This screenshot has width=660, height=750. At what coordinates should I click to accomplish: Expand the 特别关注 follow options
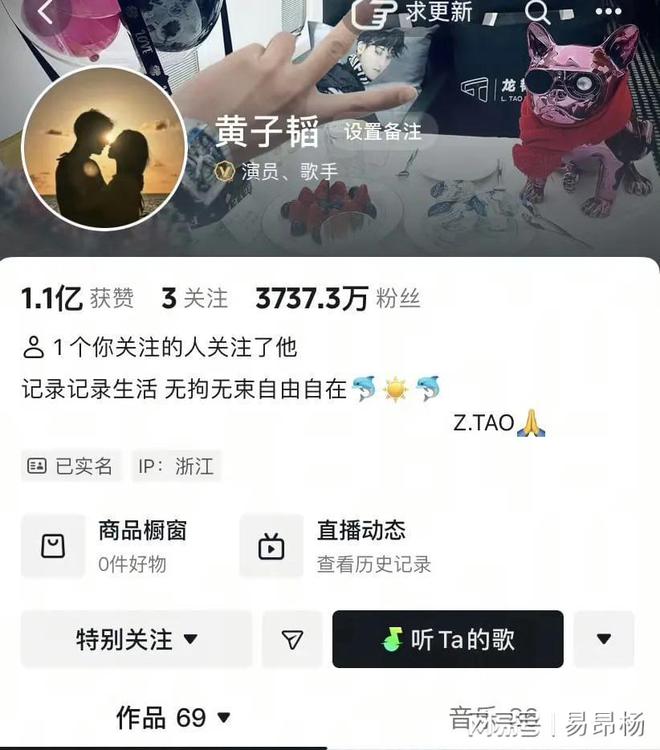[137, 639]
